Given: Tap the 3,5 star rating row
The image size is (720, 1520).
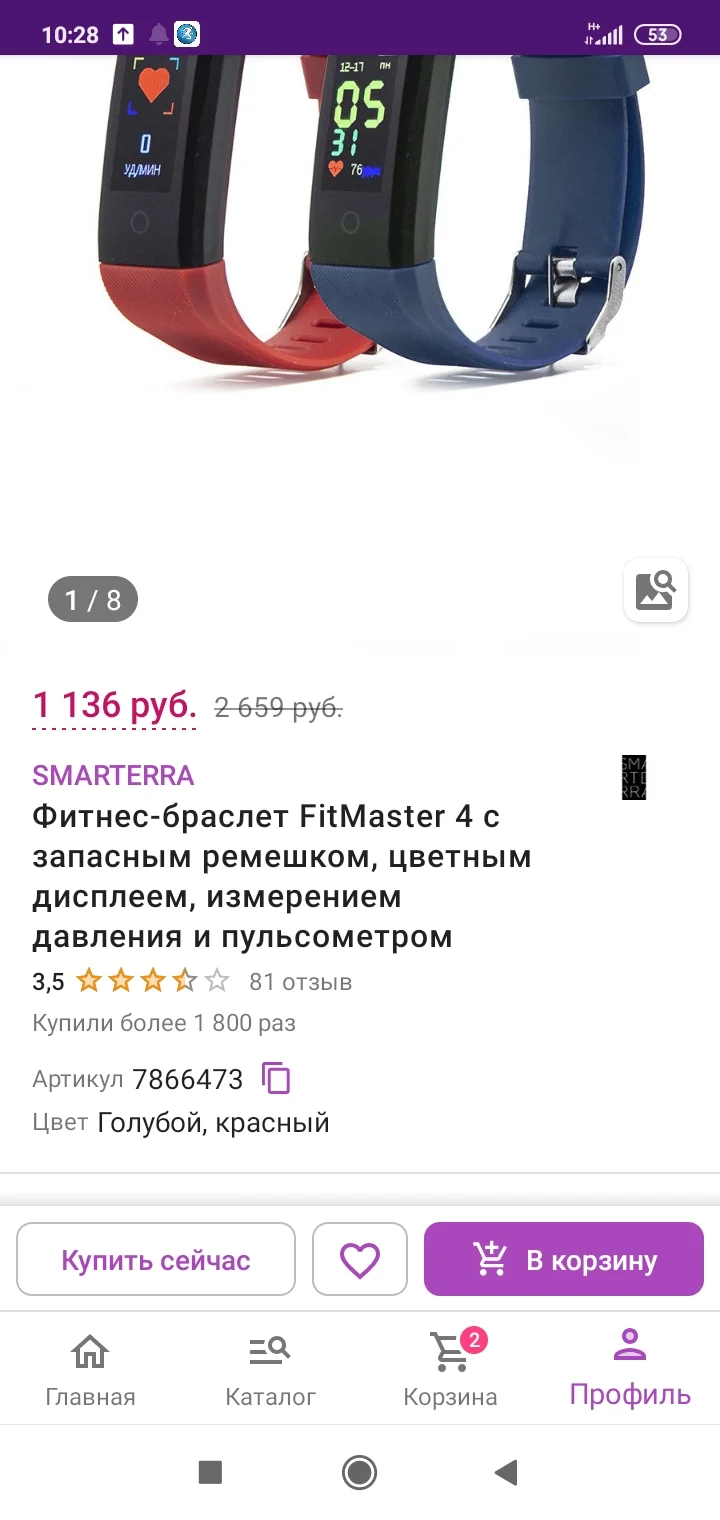Looking at the screenshot, I should click(130, 981).
